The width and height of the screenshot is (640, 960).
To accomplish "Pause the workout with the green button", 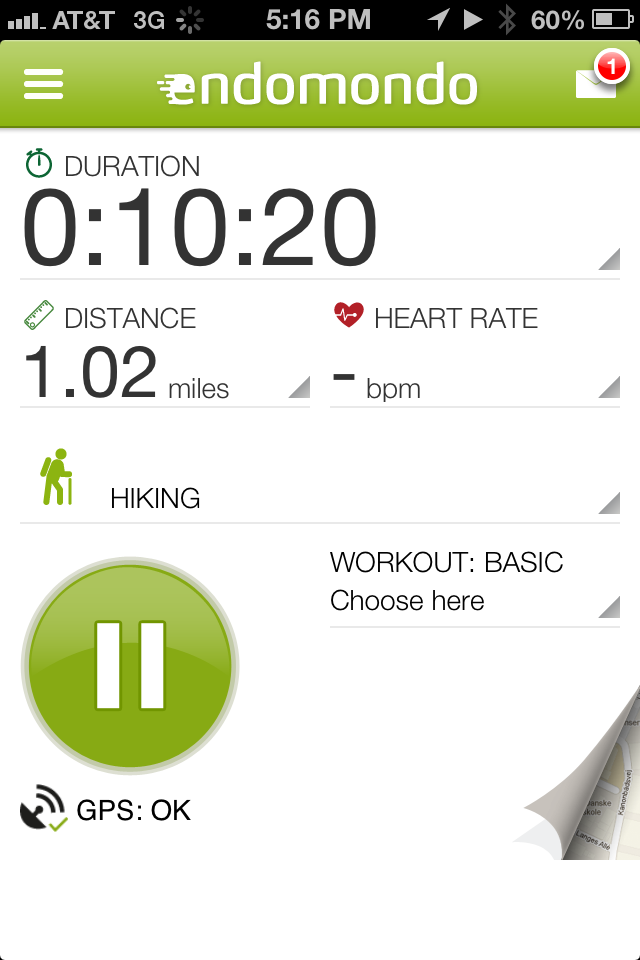I will (x=130, y=665).
